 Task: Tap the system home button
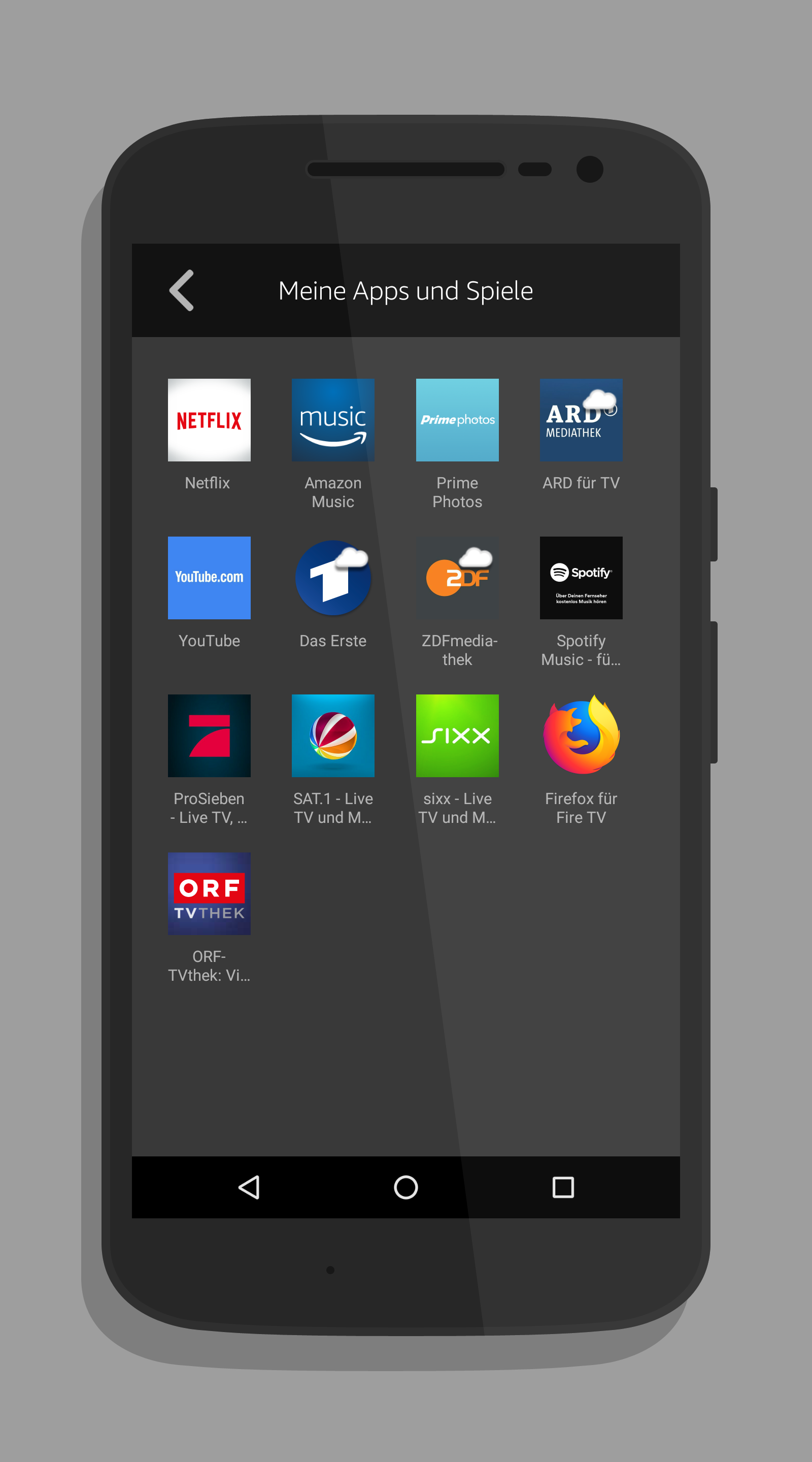[405, 1187]
